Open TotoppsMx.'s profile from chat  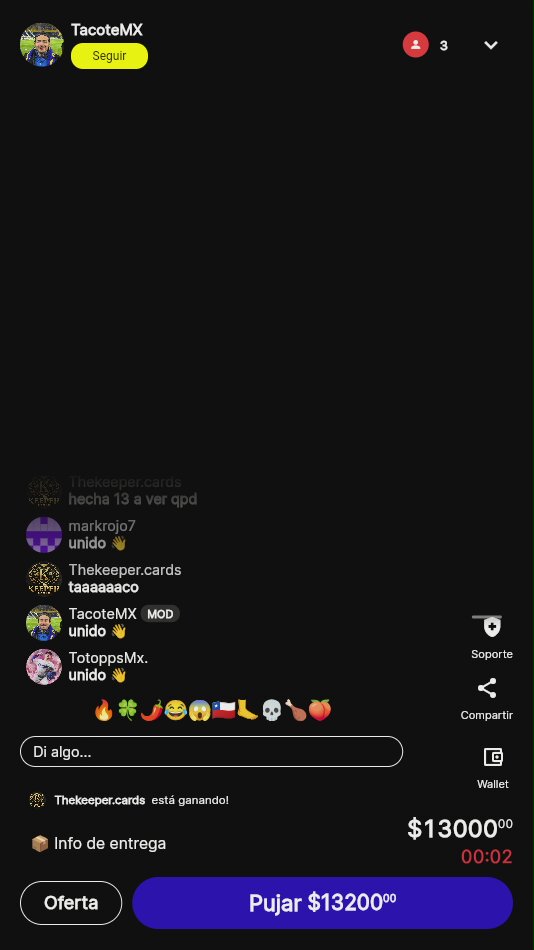tap(44, 666)
